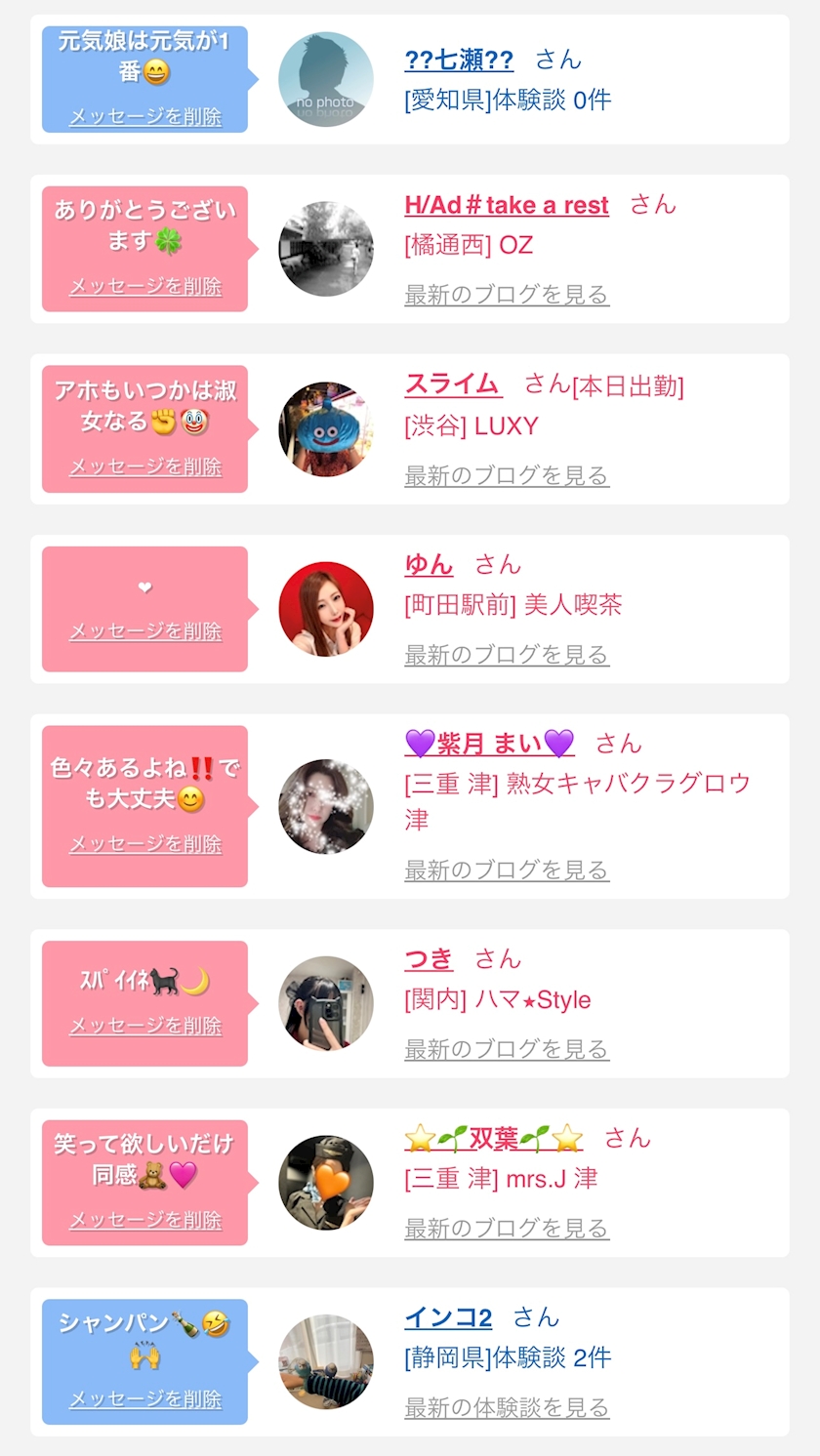Open H/Ad＃take a rest profile
This screenshot has height=1456, width=820.
(506, 205)
